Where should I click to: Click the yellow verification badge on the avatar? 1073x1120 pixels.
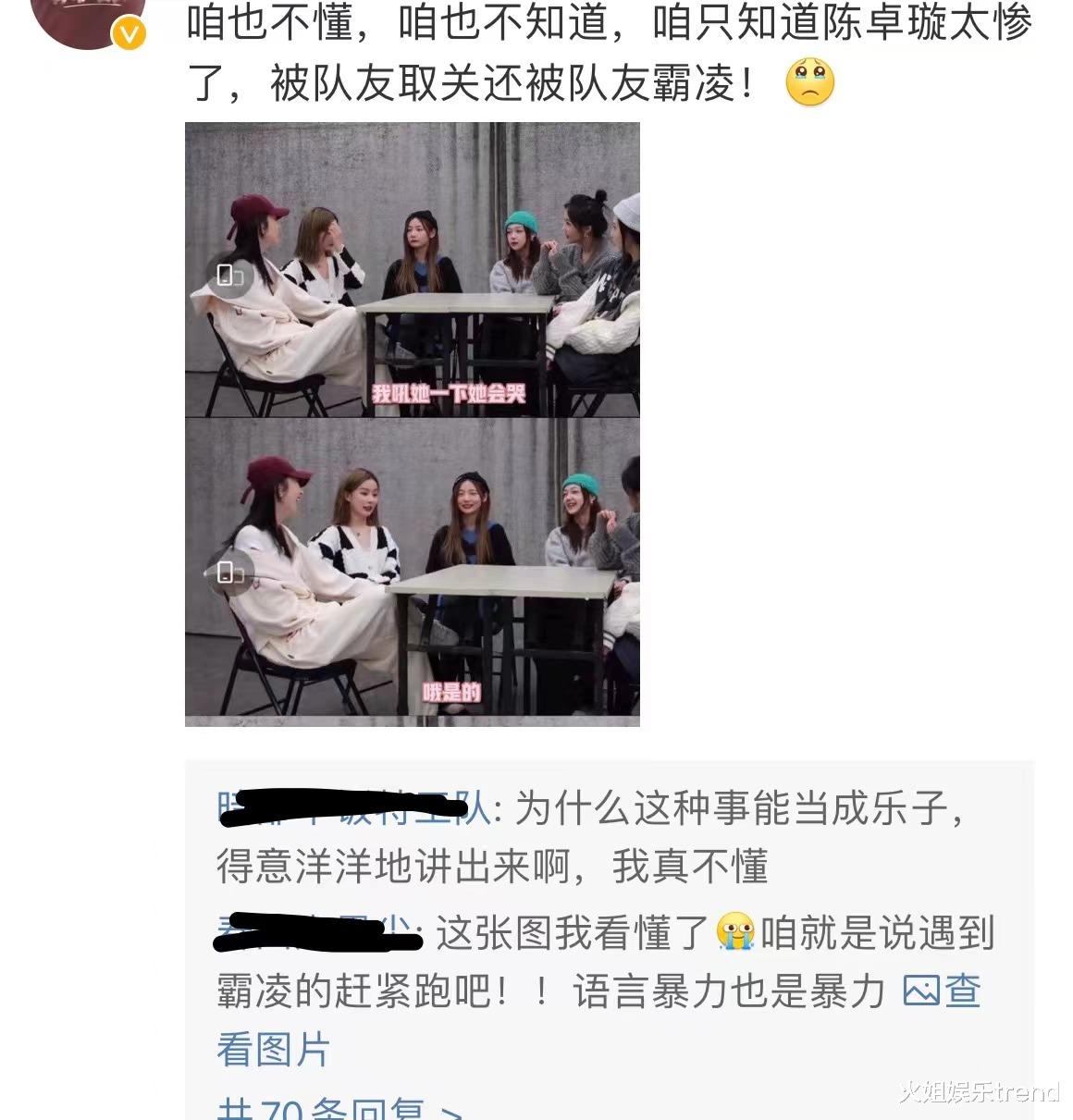[129, 34]
